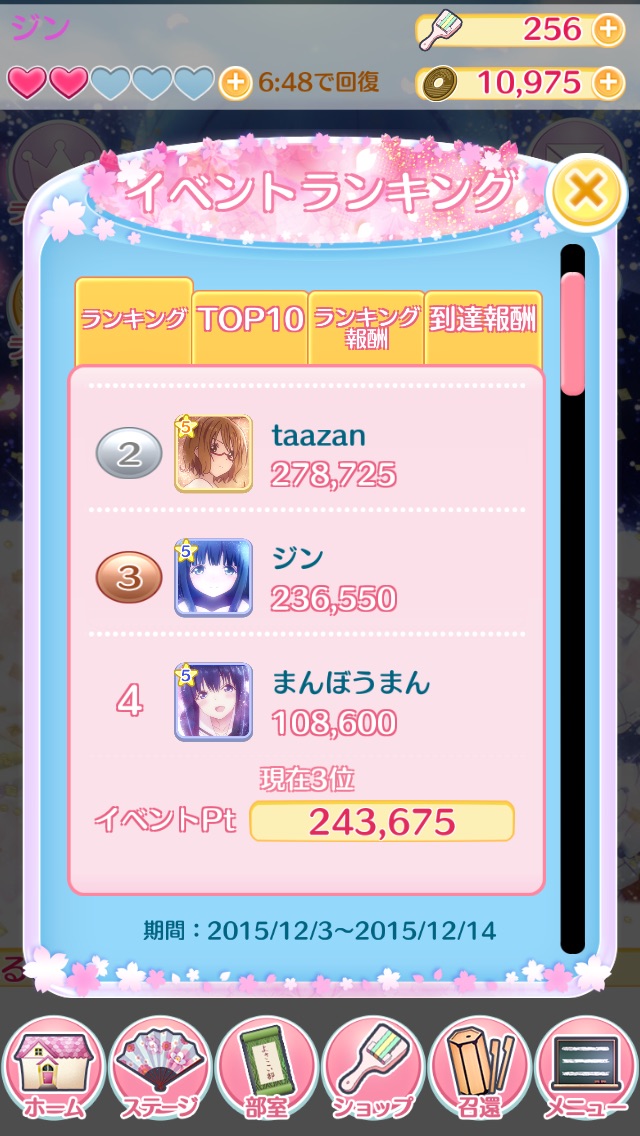Open the ランキング報酬 tab
This screenshot has width=640, height=1136.
tap(366, 325)
